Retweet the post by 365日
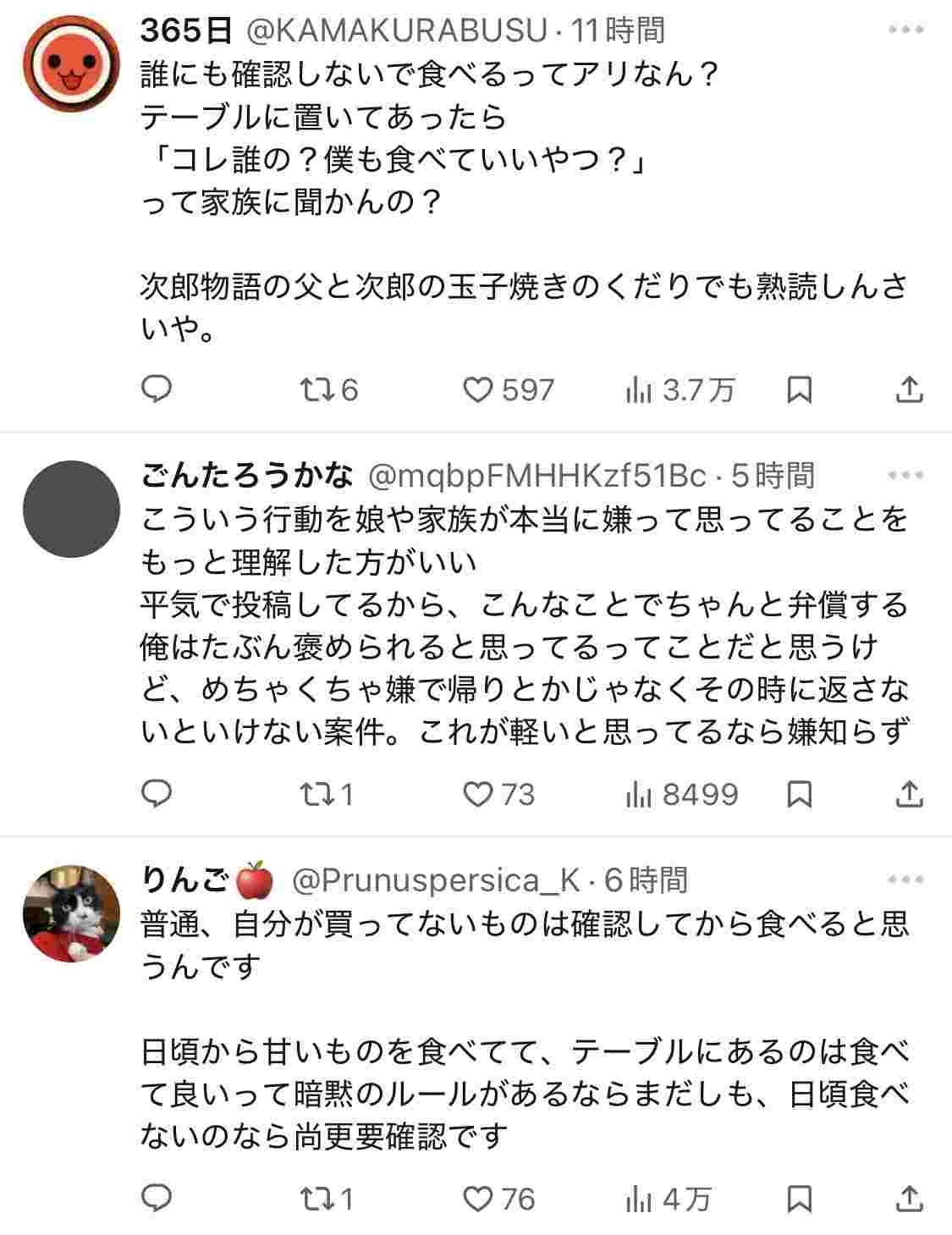This screenshot has width=952, height=1235. point(316,389)
